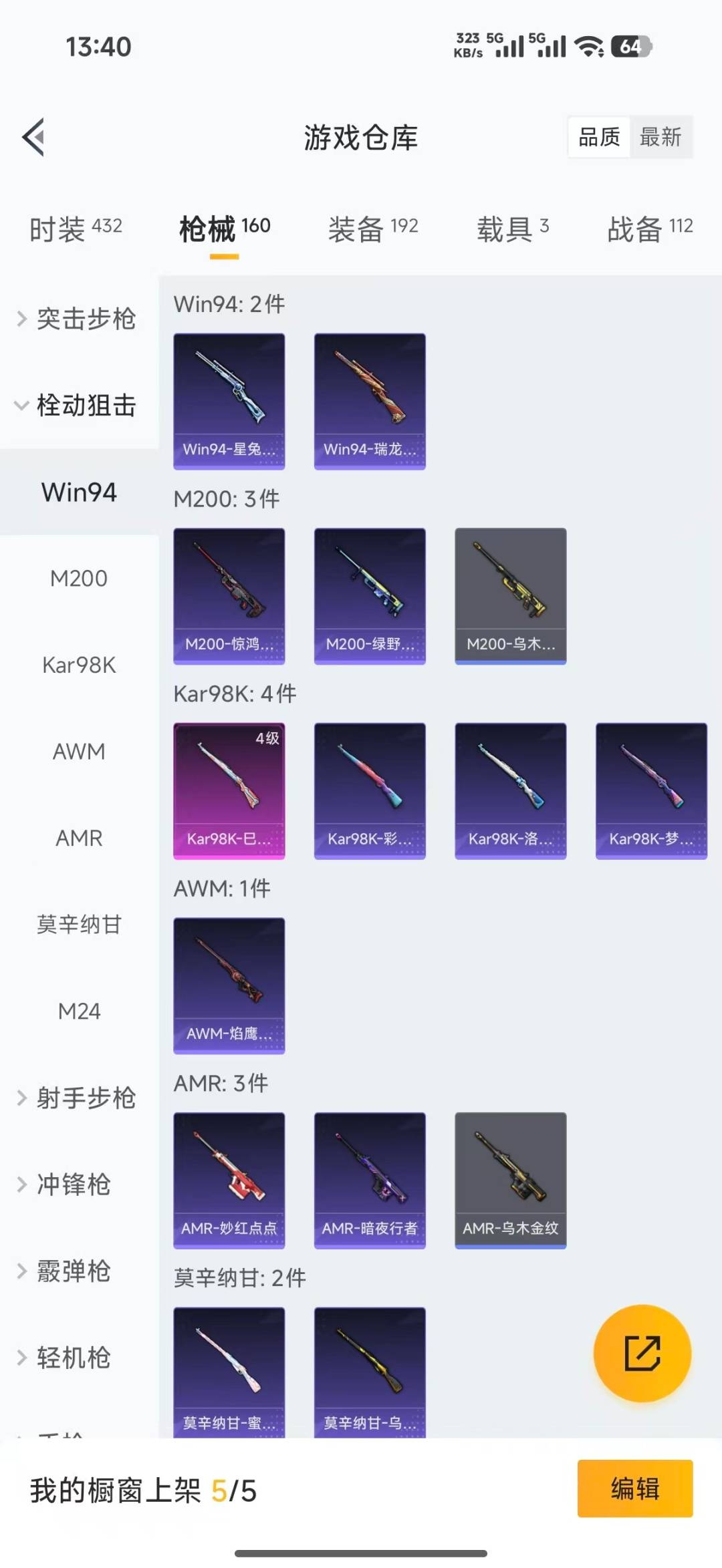View the AMR-暗夜行者 skin
The width and height of the screenshot is (722, 1568).
[370, 1180]
